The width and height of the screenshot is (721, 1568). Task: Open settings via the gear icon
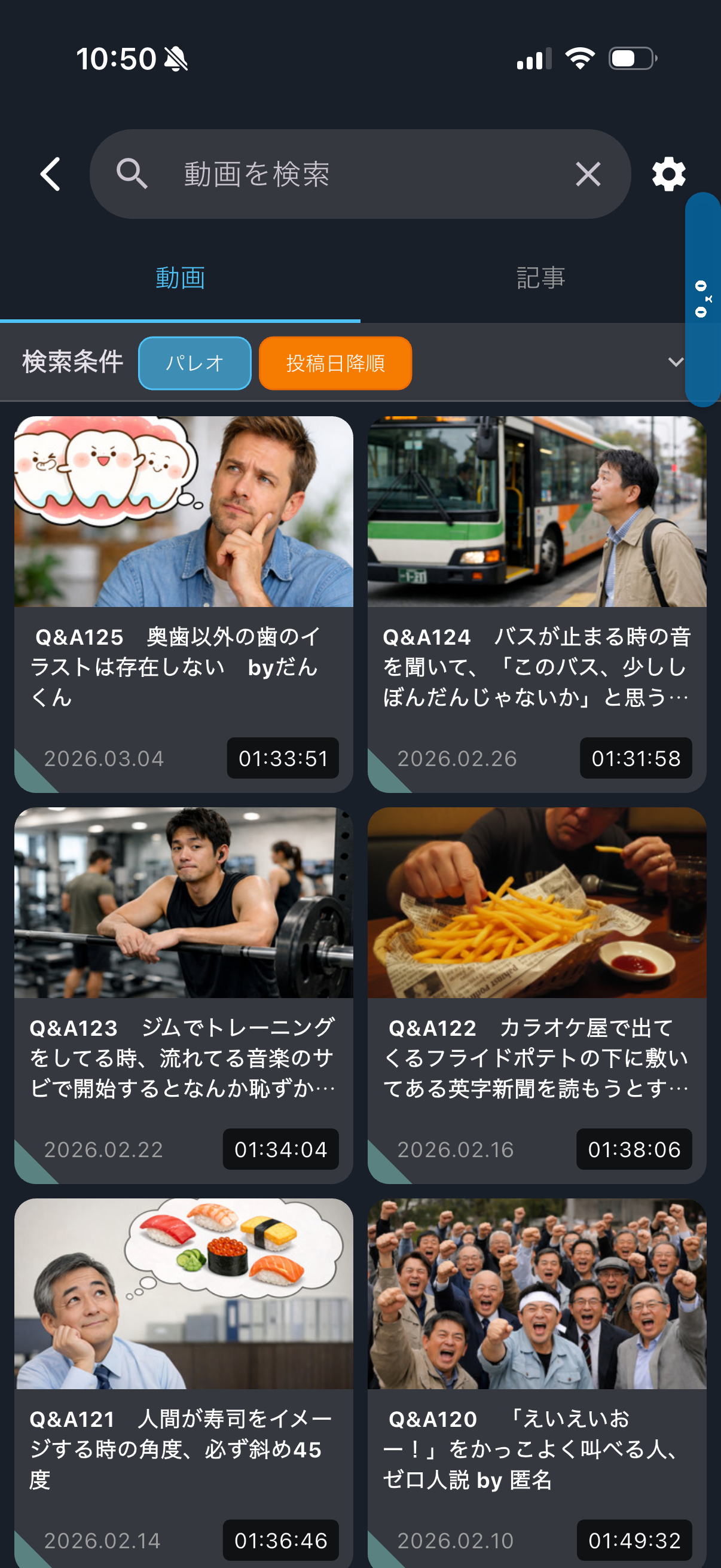[667, 173]
